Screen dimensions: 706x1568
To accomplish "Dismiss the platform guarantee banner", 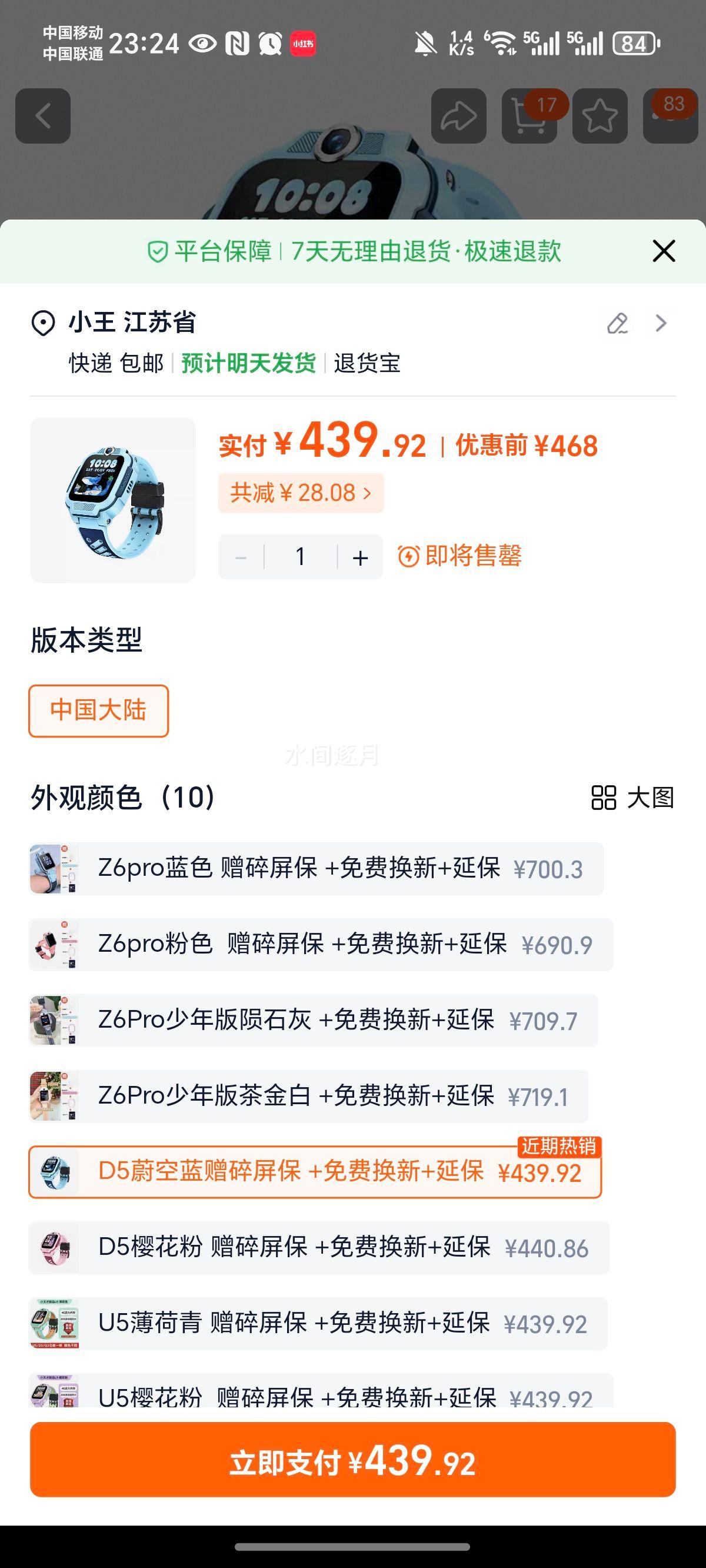I will coord(663,251).
